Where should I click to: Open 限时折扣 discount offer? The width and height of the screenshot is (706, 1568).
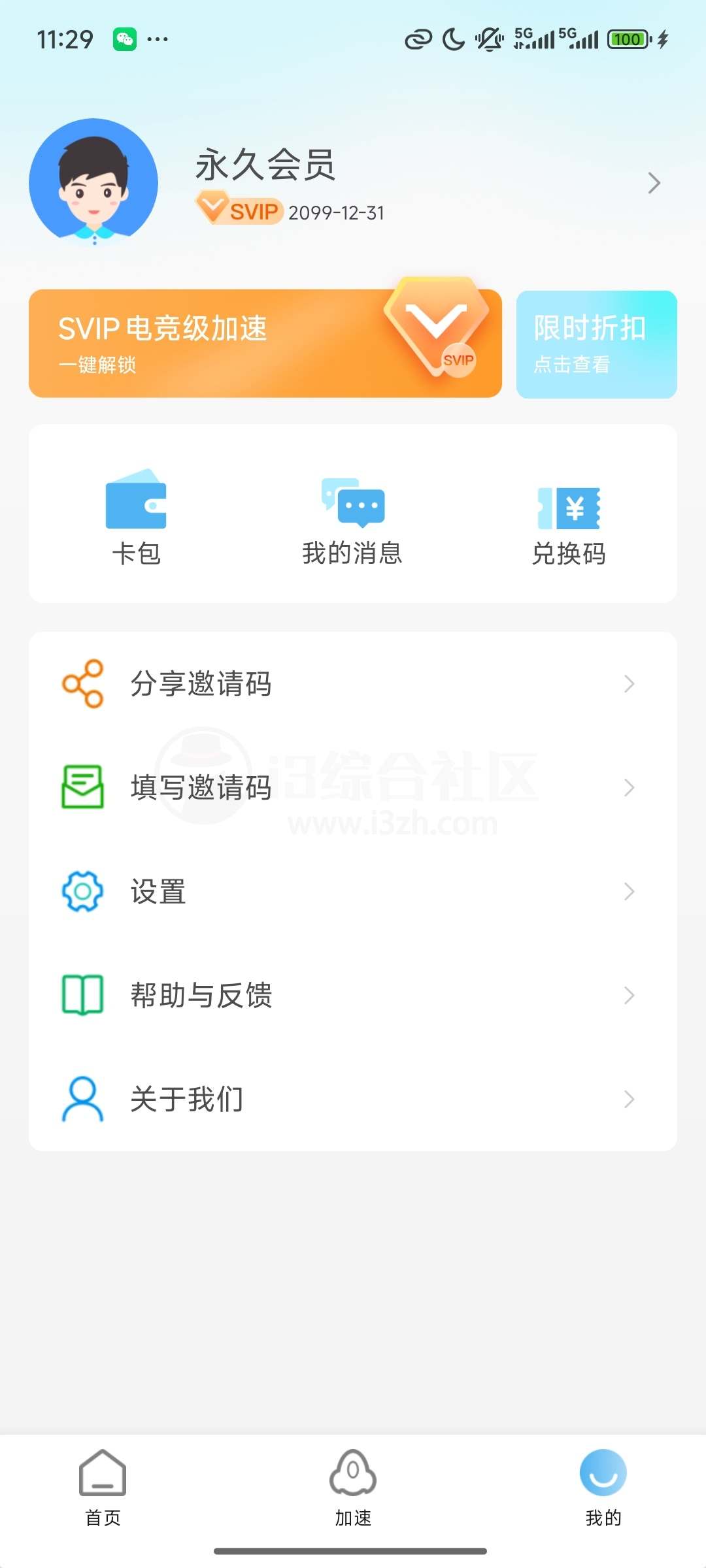click(596, 343)
